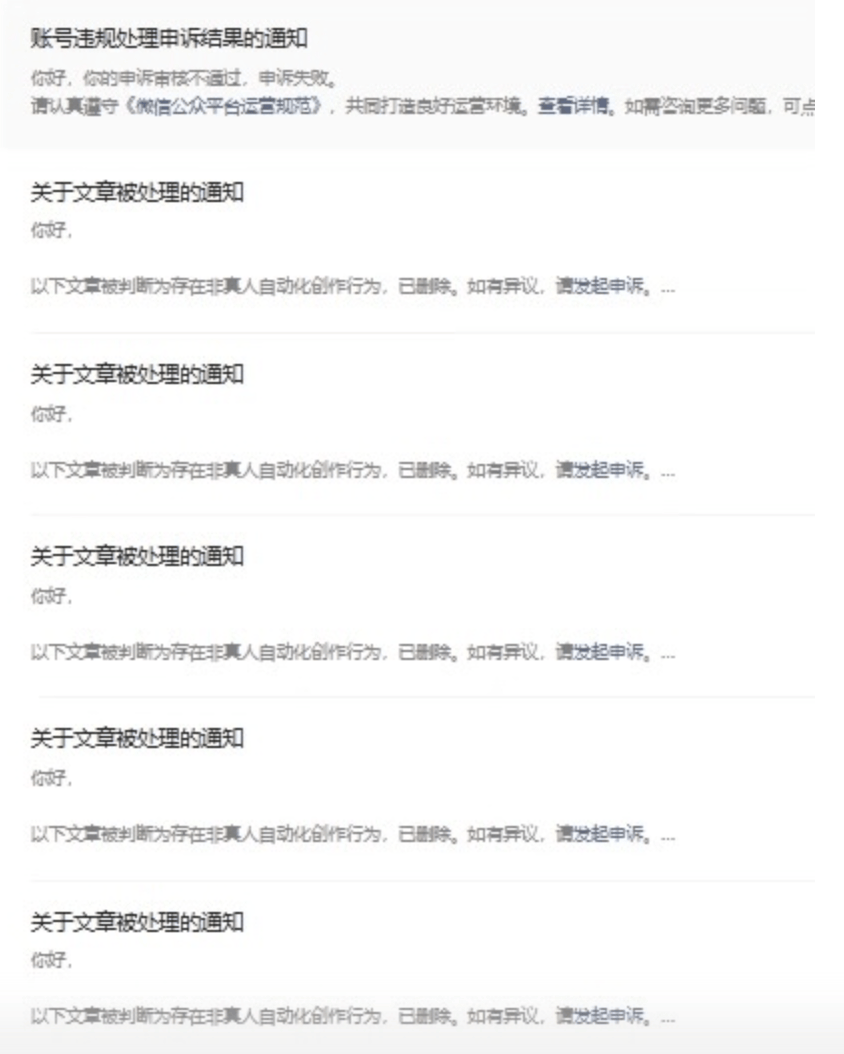Open the 账号违规处理申诉结果的通知 notification

169,40
